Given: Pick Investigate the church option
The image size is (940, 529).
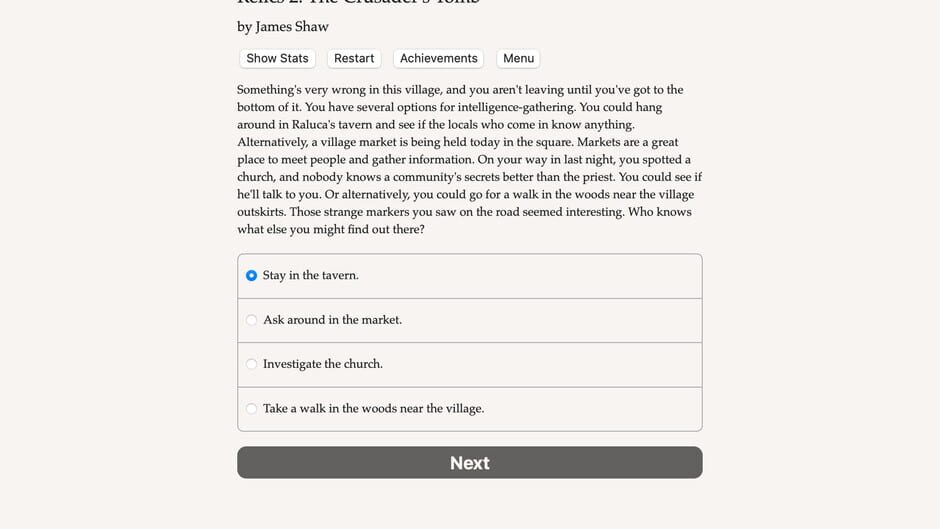Looking at the screenshot, I should pyautogui.click(x=252, y=364).
